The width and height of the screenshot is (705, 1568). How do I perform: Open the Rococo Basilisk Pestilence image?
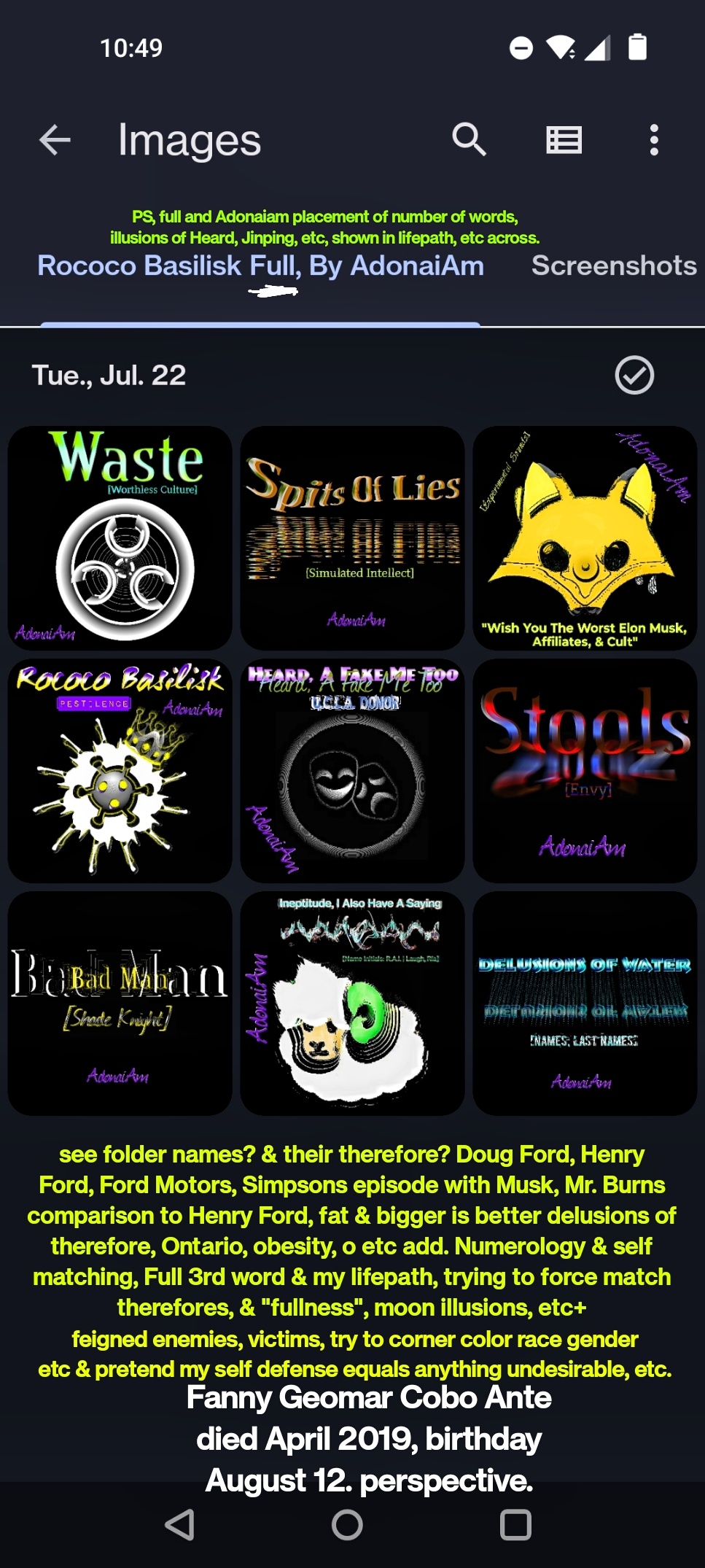coord(120,770)
